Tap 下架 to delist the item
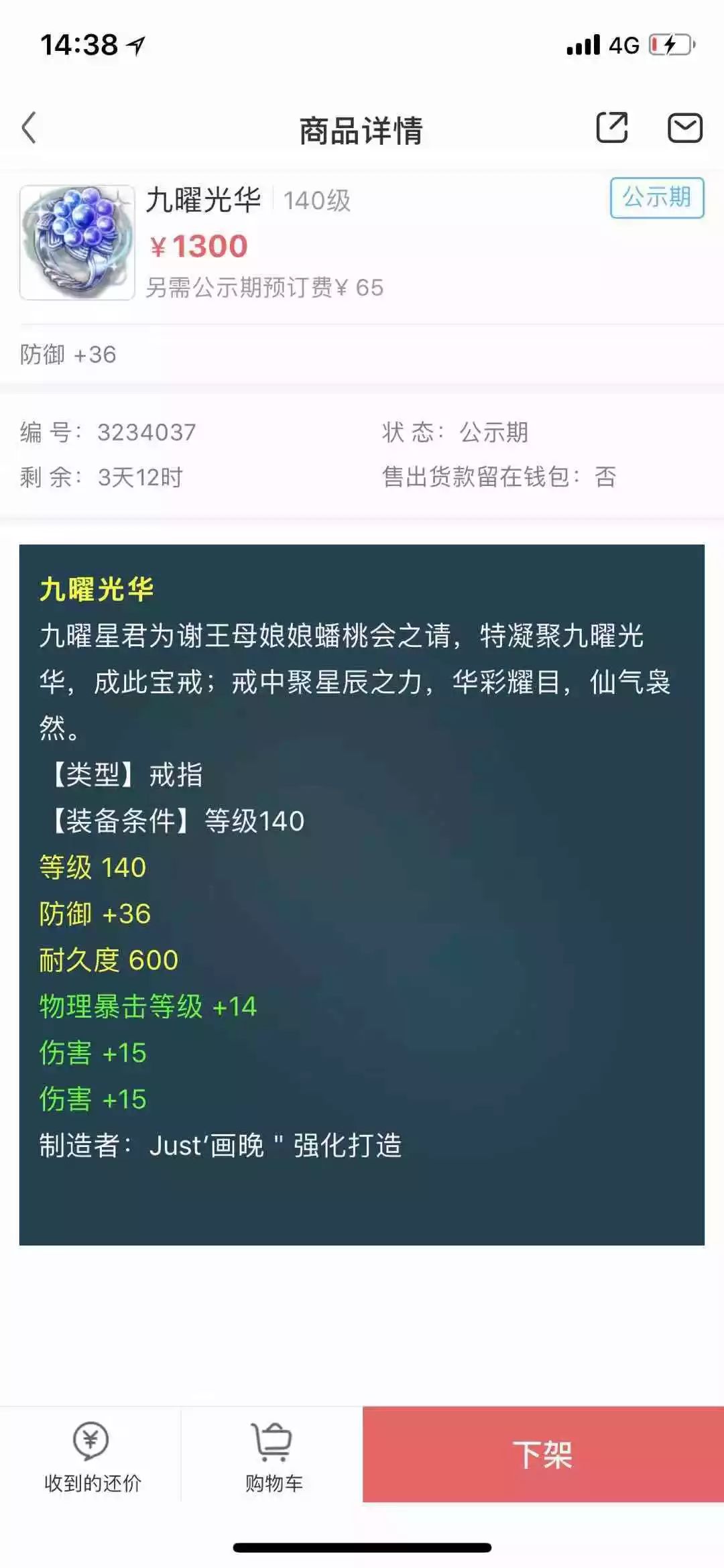The height and width of the screenshot is (1568, 724). point(543,1455)
